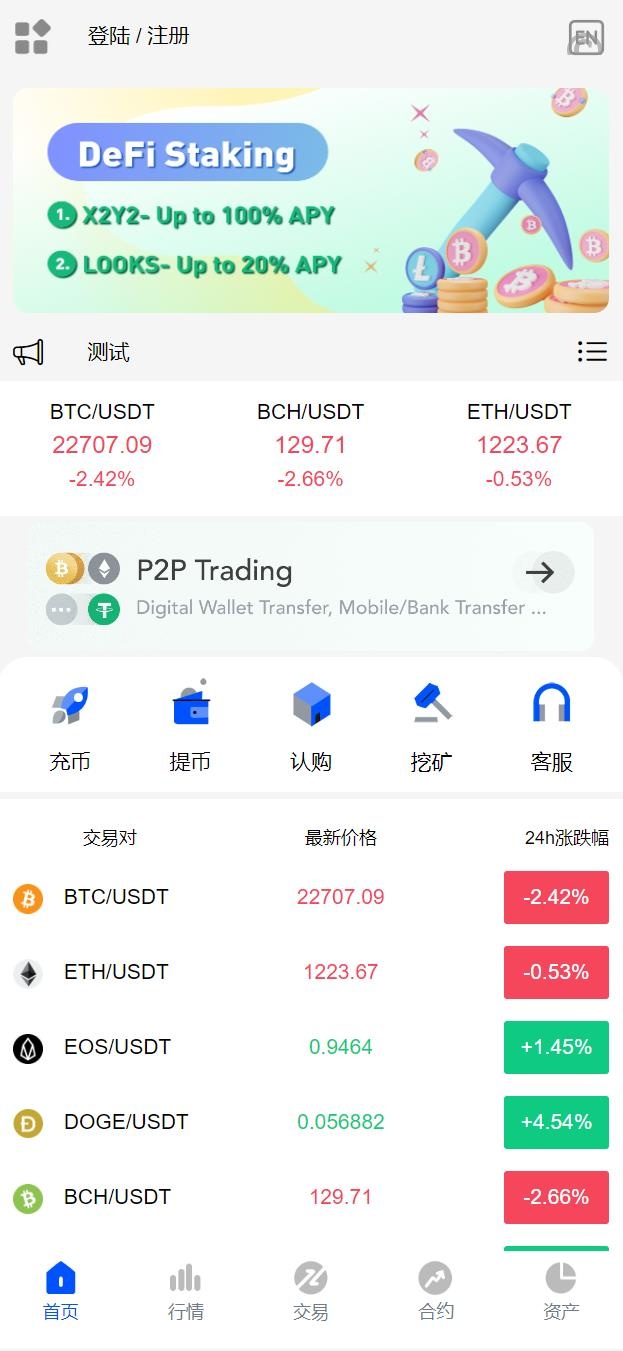The height and width of the screenshot is (1351, 623).
Task: Open the announcements list icon
Action: pyautogui.click(x=592, y=352)
